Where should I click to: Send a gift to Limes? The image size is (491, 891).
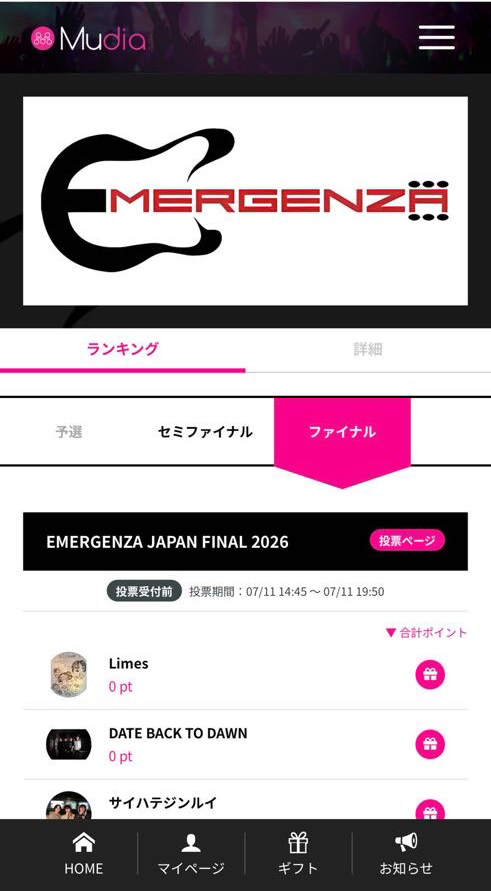point(430,675)
